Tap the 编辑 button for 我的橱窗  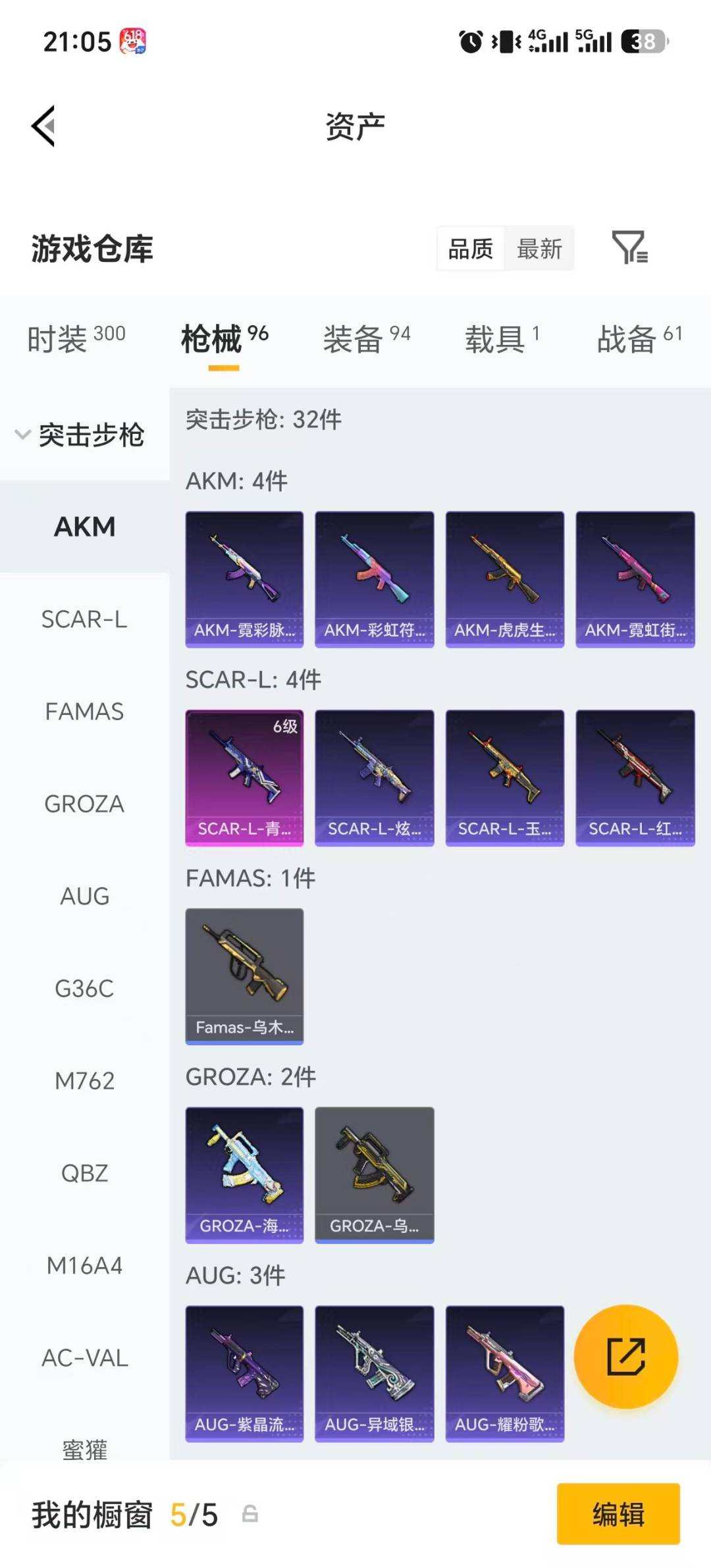[x=618, y=1513]
